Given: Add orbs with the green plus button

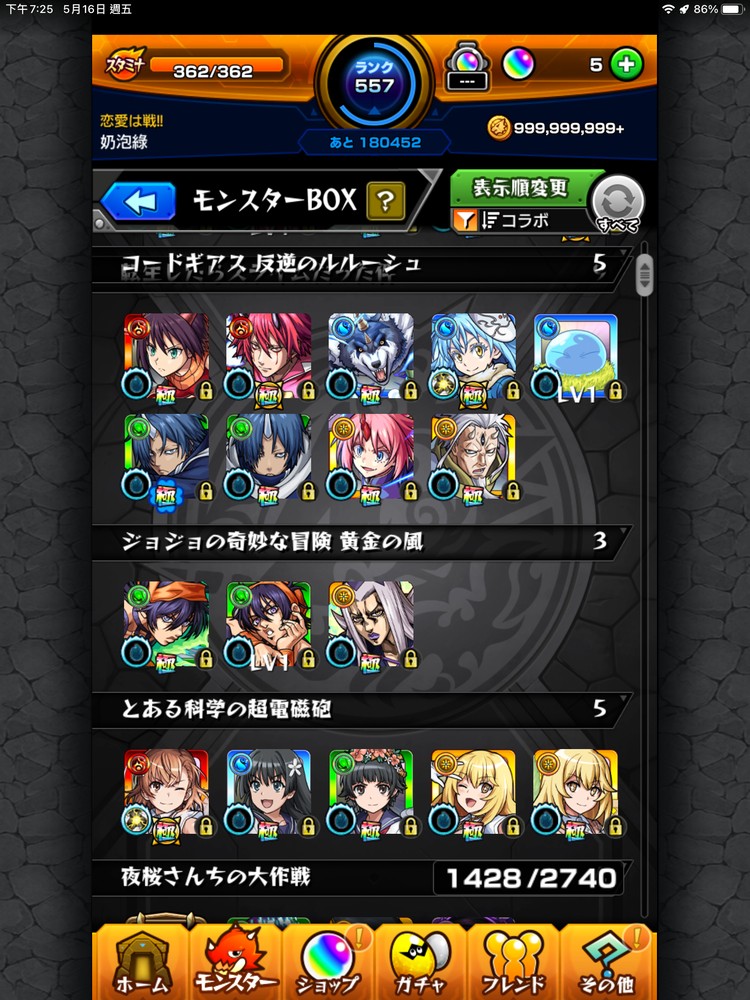Looking at the screenshot, I should click(x=628, y=65).
